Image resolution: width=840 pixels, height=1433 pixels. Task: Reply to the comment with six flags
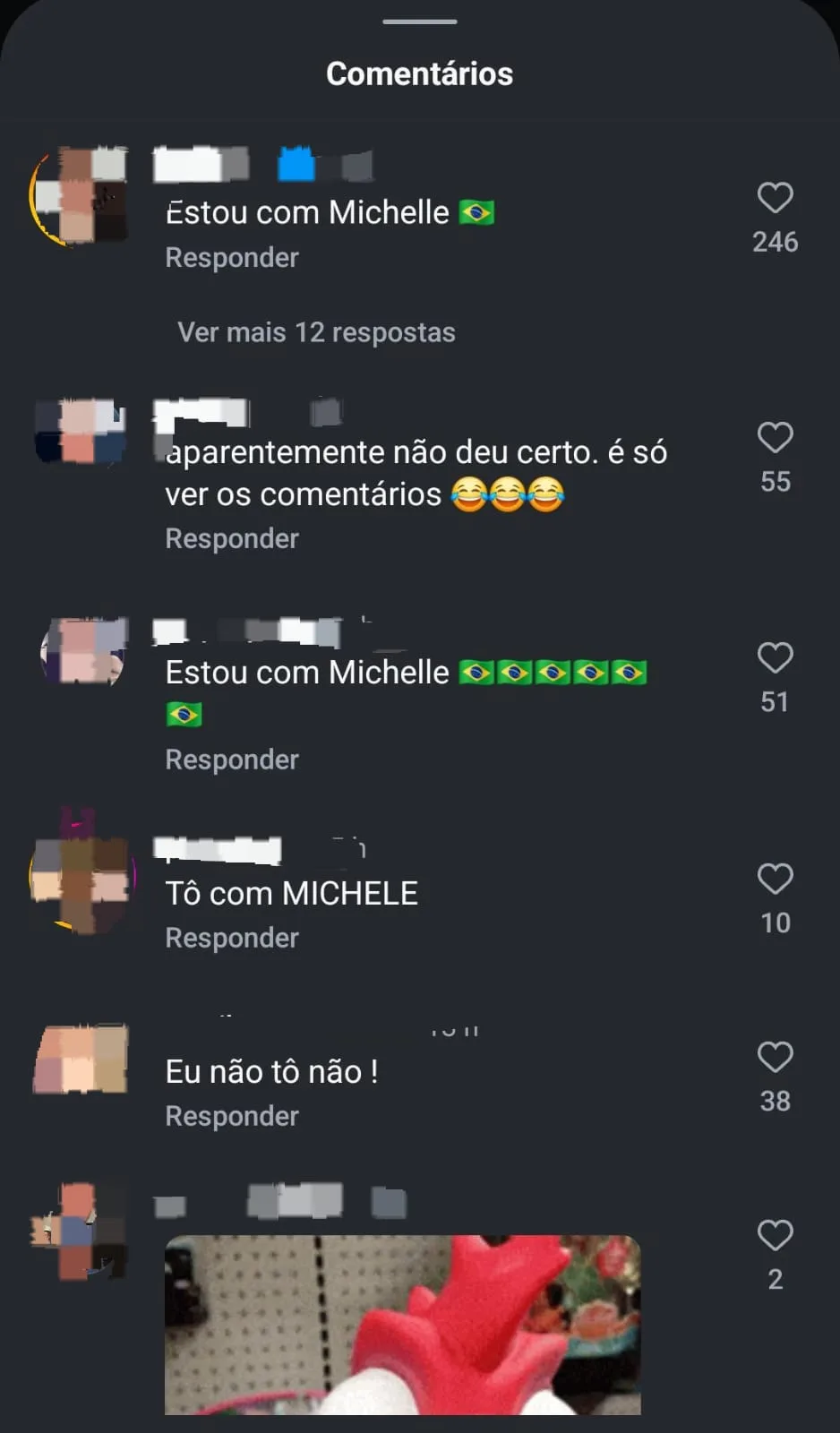[232, 760]
